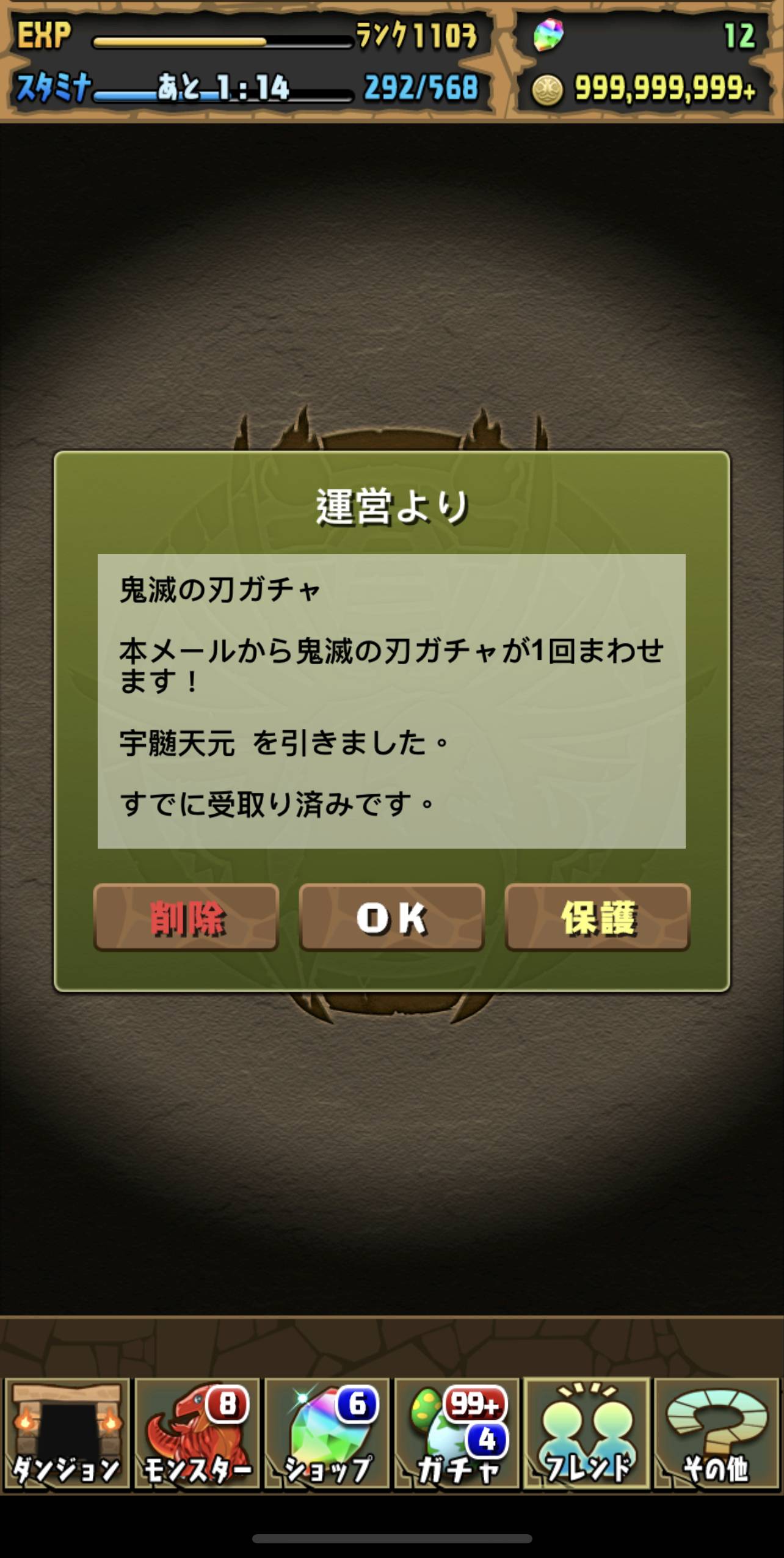Open the ガチャ gacha tab
This screenshot has height=1558, width=784.
[457, 1433]
